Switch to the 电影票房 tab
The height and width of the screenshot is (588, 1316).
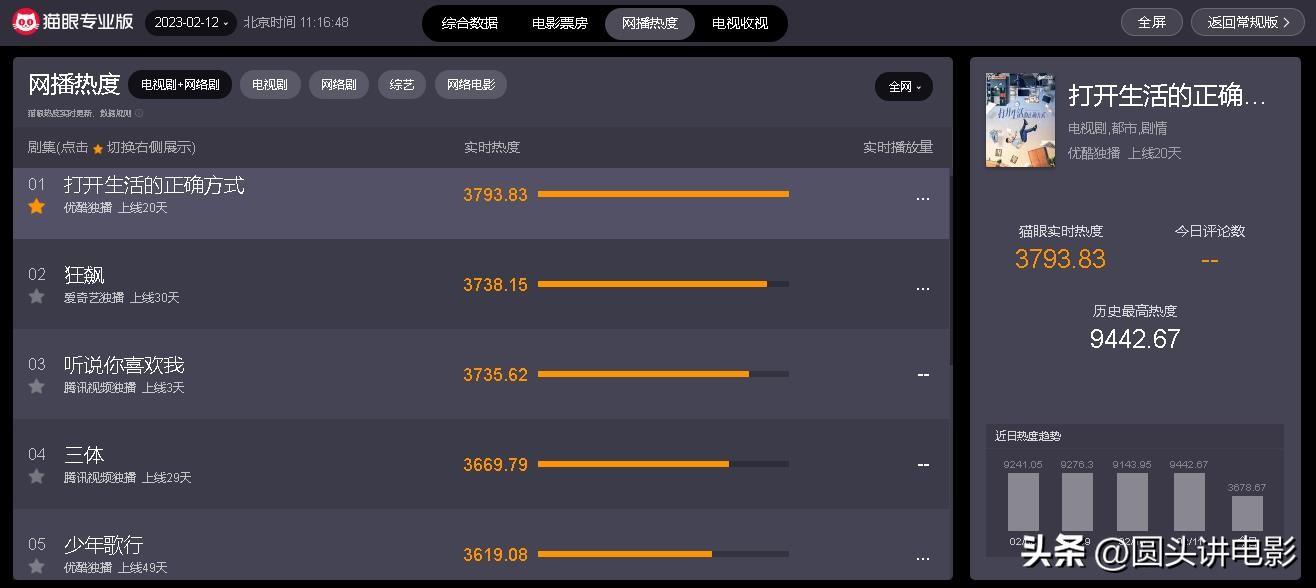tap(559, 23)
